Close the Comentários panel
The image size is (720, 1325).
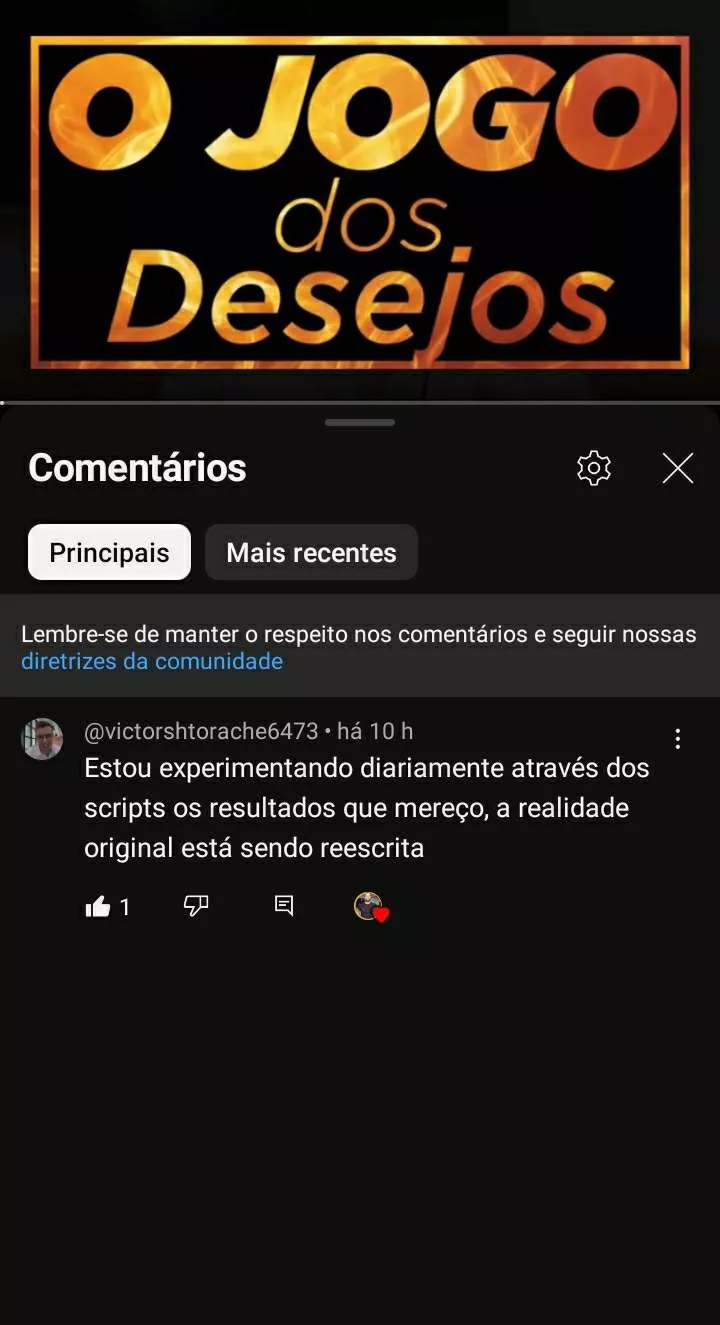pyautogui.click(x=677, y=468)
